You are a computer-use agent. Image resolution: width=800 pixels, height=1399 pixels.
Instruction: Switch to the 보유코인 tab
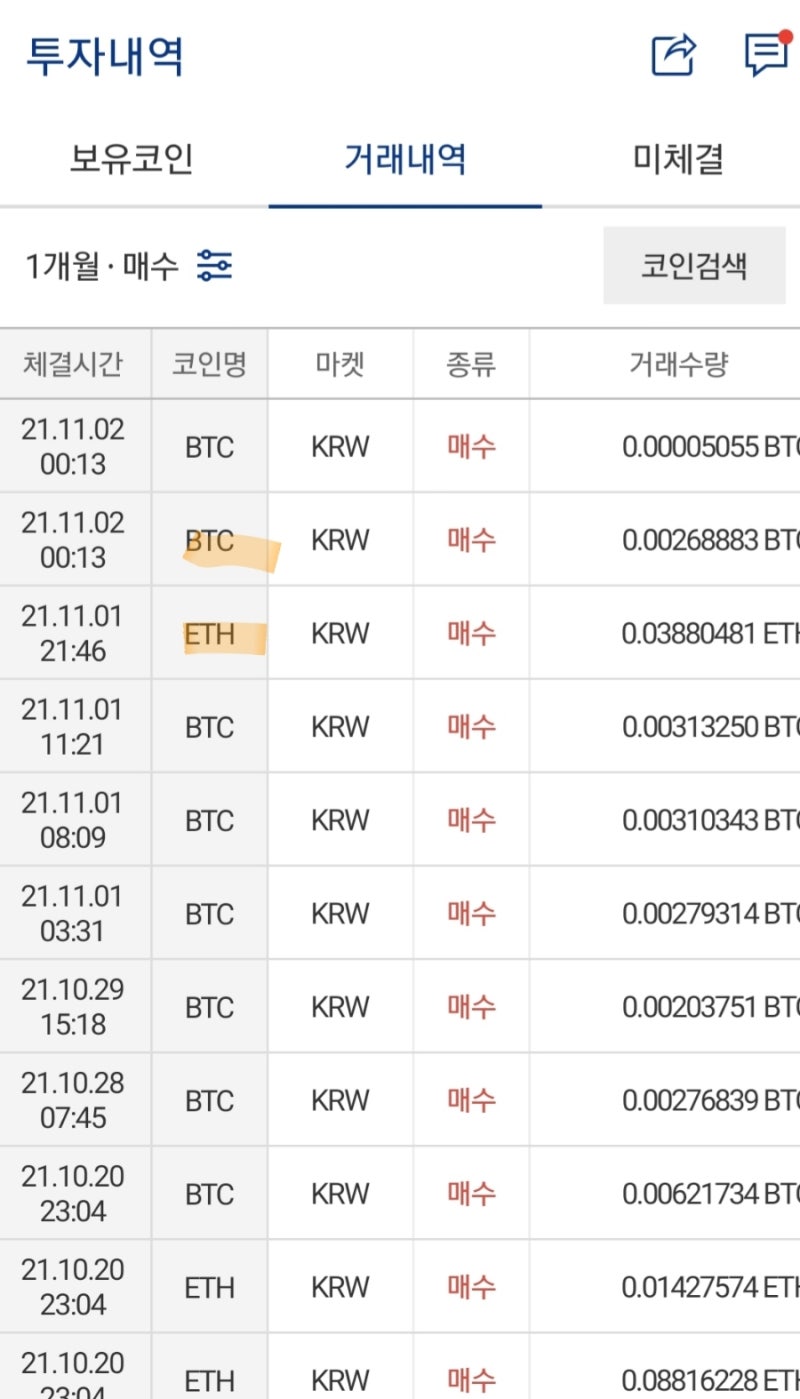[131, 159]
